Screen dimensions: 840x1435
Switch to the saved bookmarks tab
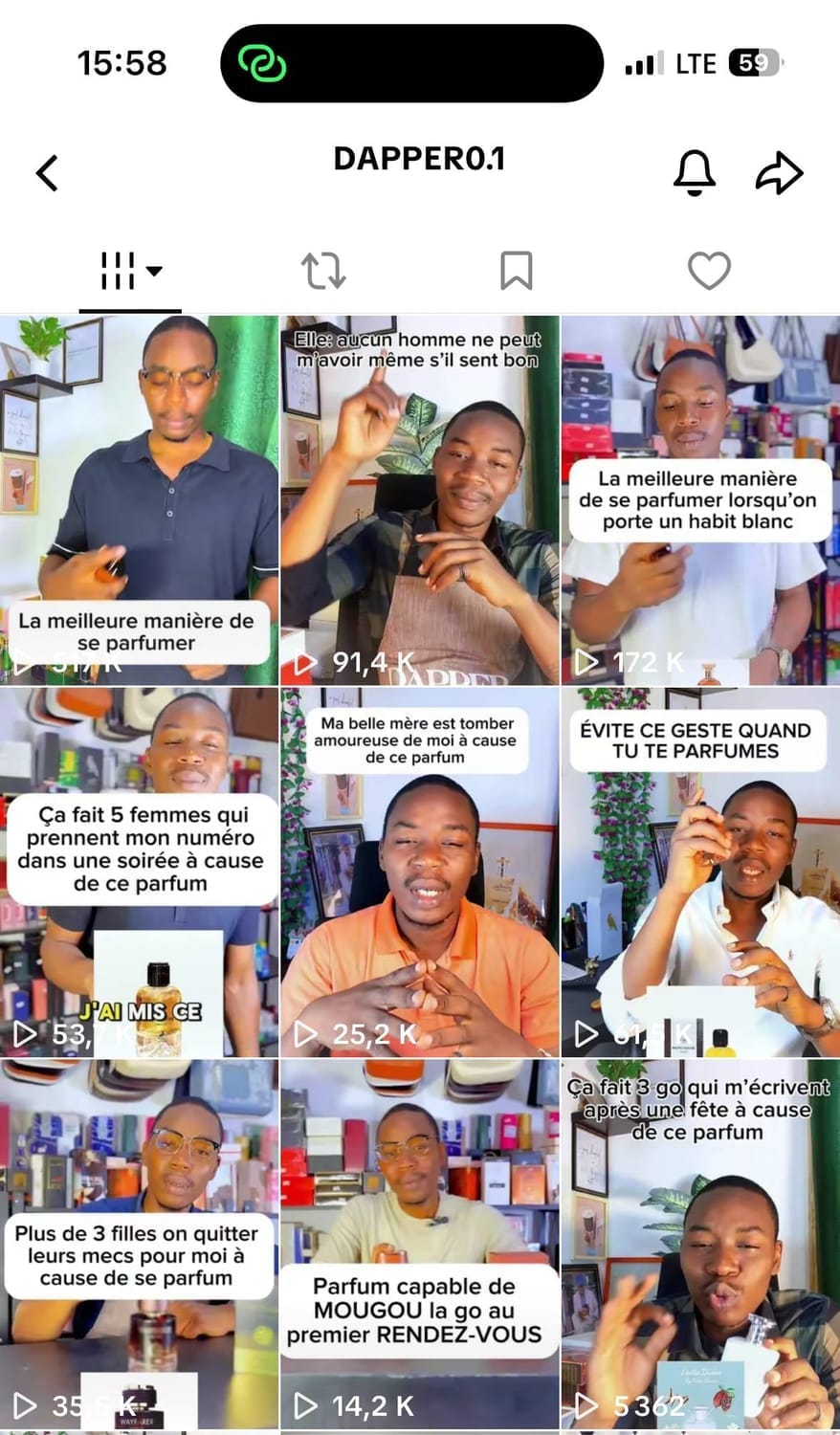pyautogui.click(x=516, y=271)
